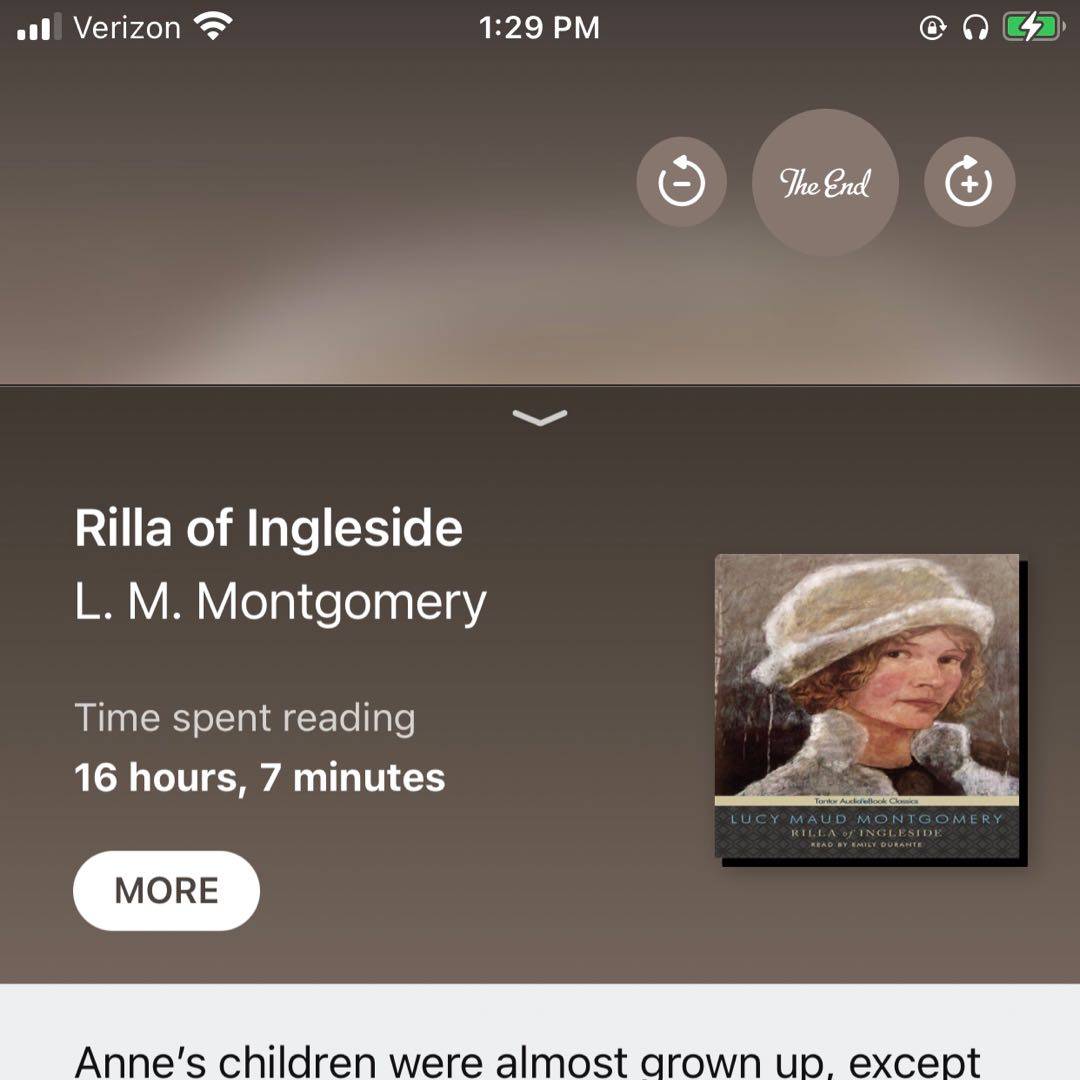Open the Rilla of Ingleside cover image
This screenshot has width=1080, height=1080.
click(x=868, y=707)
